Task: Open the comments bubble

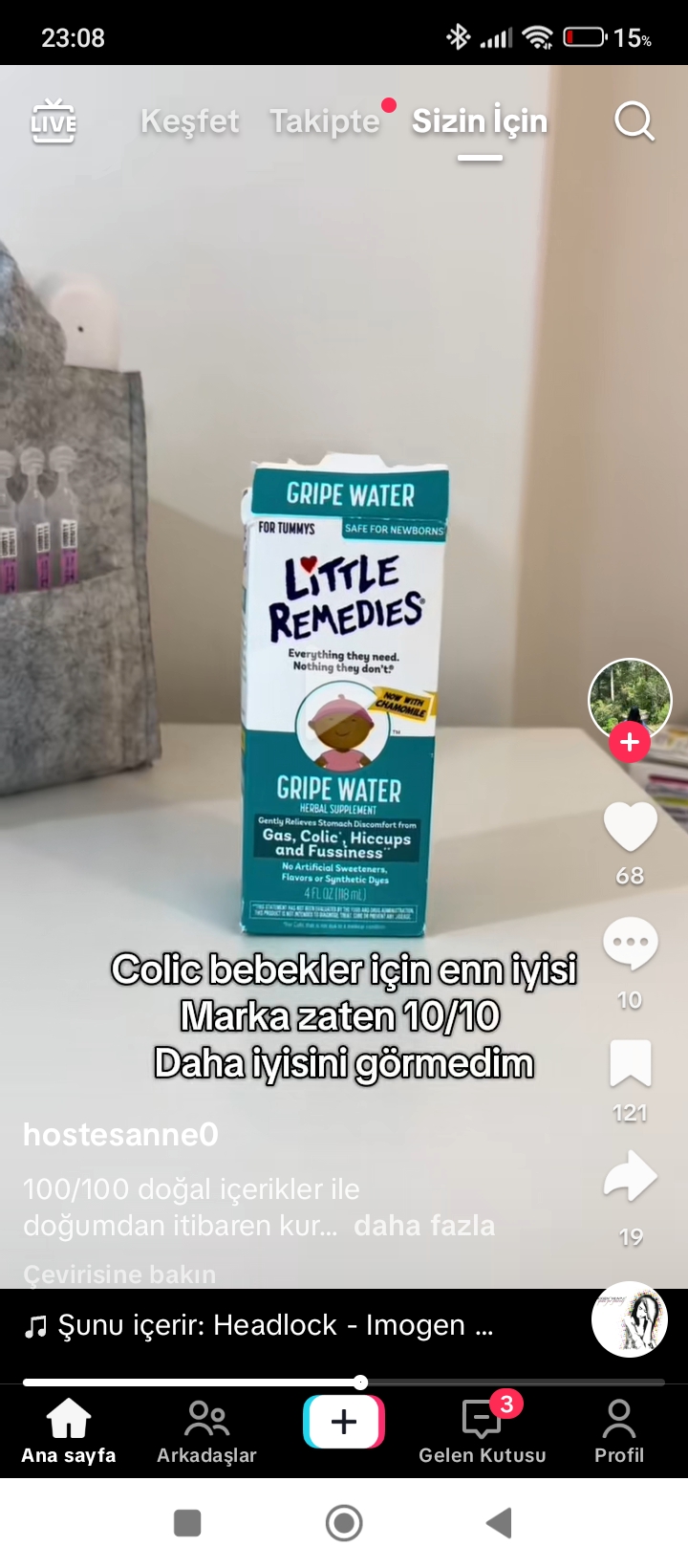Action: tap(630, 944)
